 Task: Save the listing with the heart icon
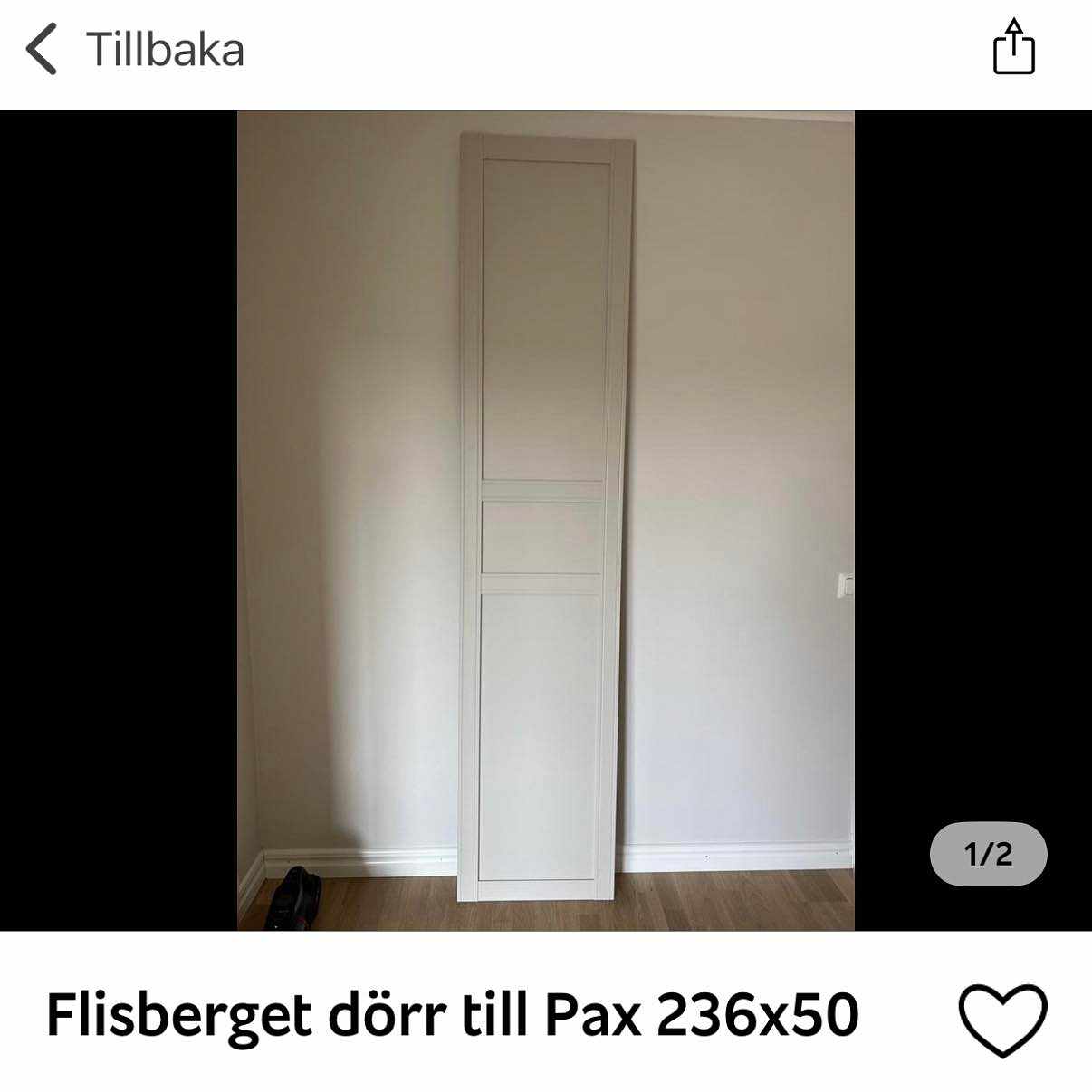pos(1002,1020)
